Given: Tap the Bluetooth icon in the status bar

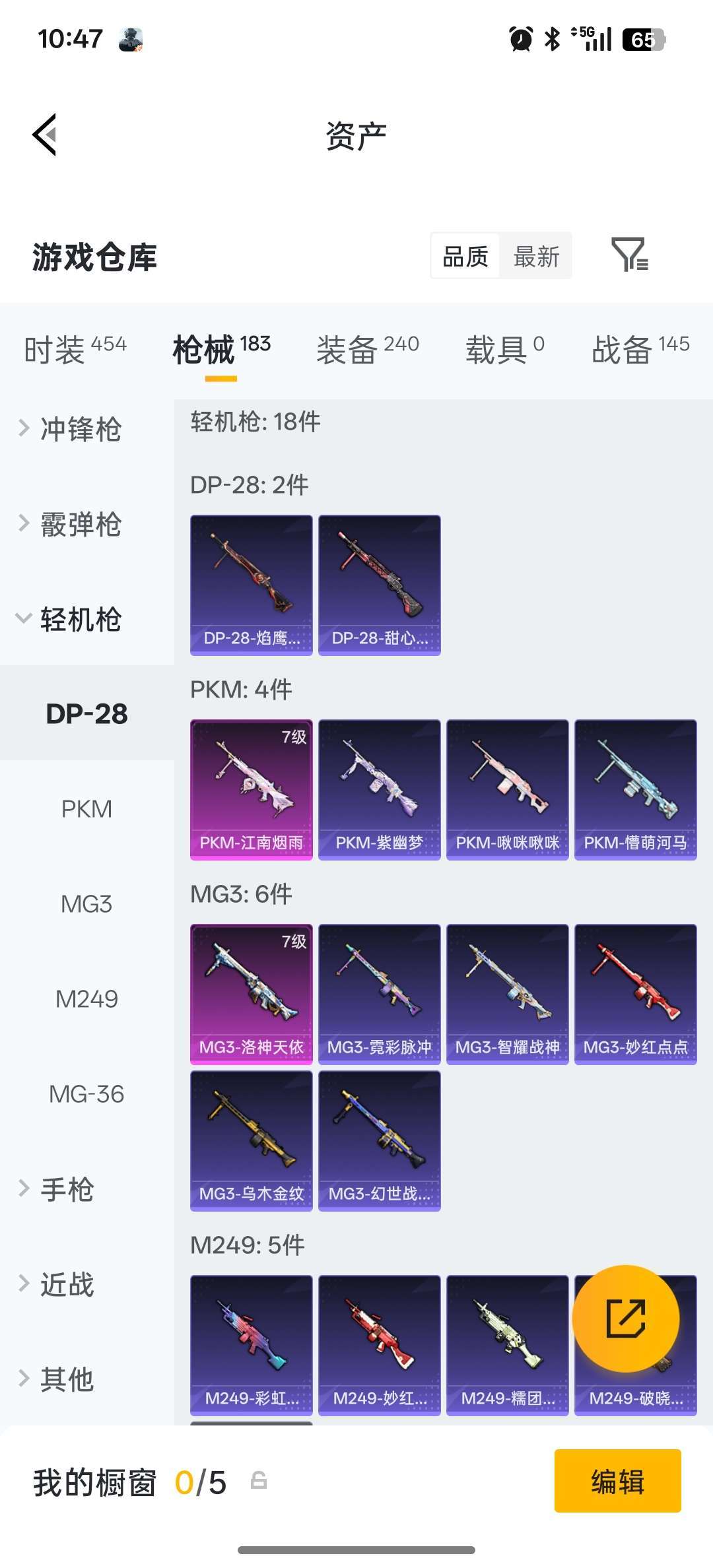Looking at the screenshot, I should tap(552, 40).
